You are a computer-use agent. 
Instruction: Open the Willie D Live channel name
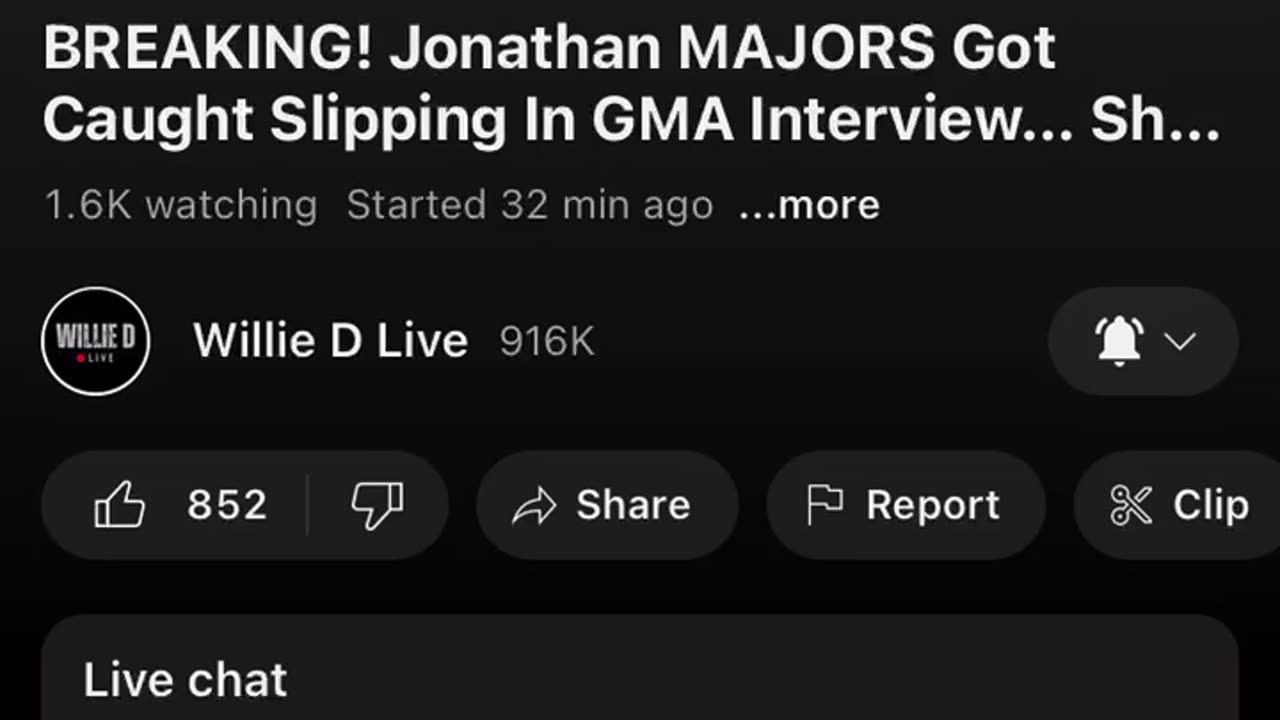[330, 342]
